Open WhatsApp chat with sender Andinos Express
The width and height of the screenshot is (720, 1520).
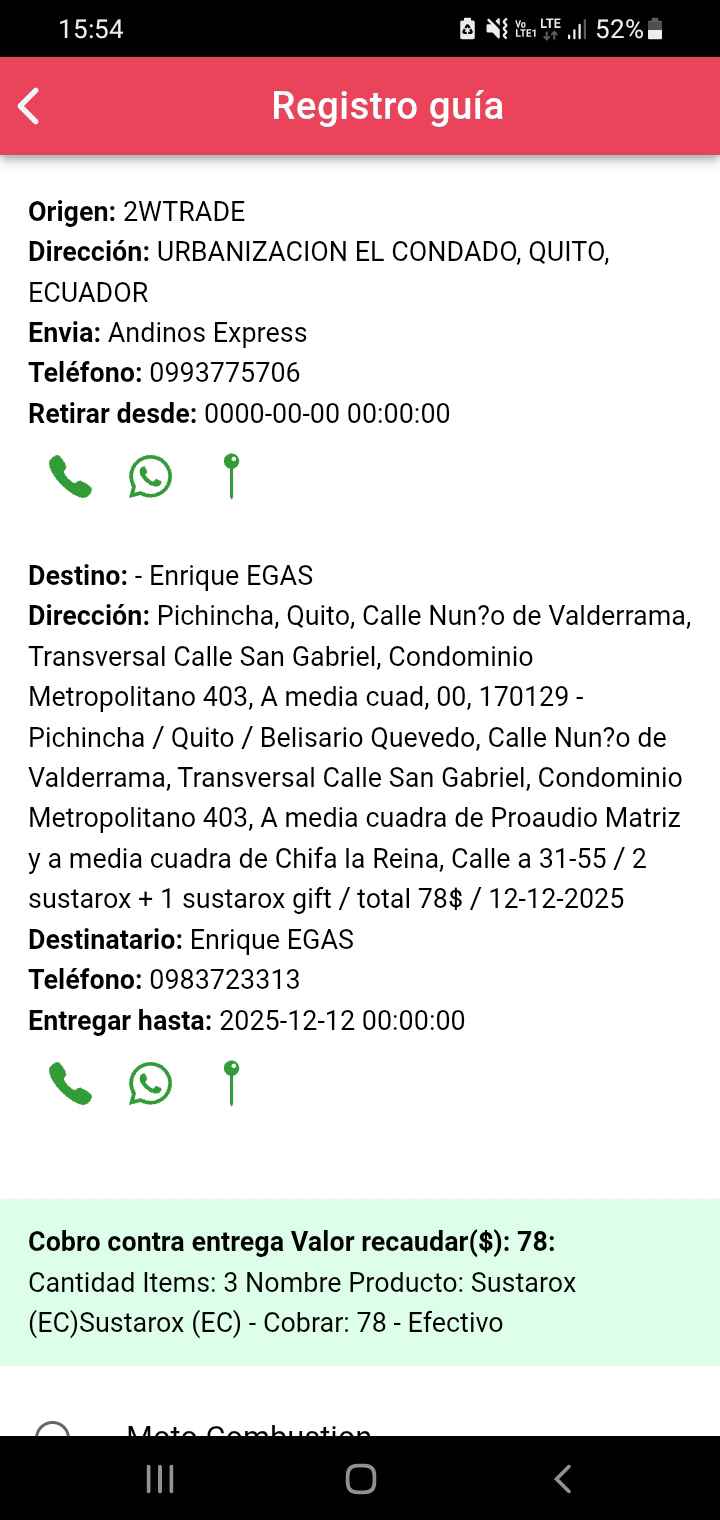[x=150, y=476]
